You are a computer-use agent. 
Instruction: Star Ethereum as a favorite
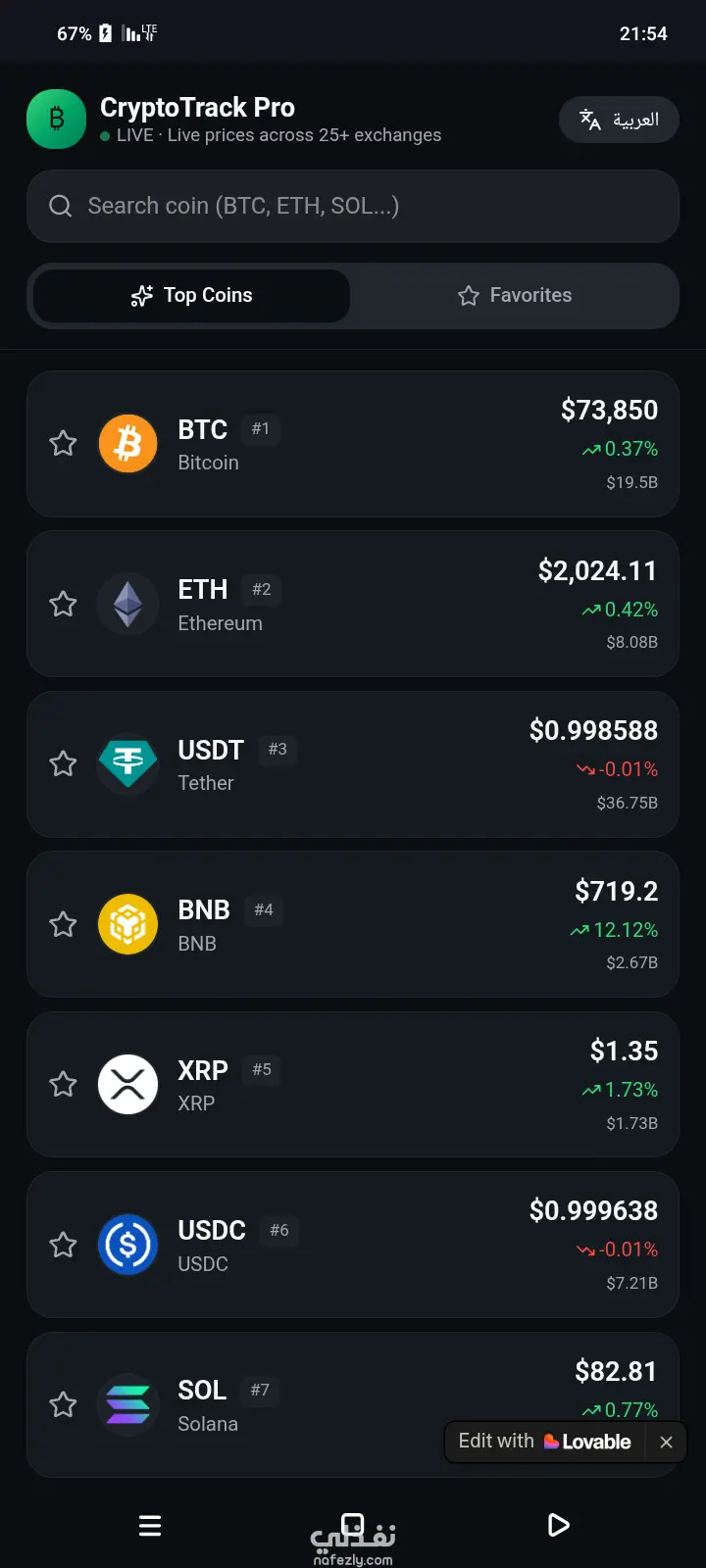tap(63, 604)
